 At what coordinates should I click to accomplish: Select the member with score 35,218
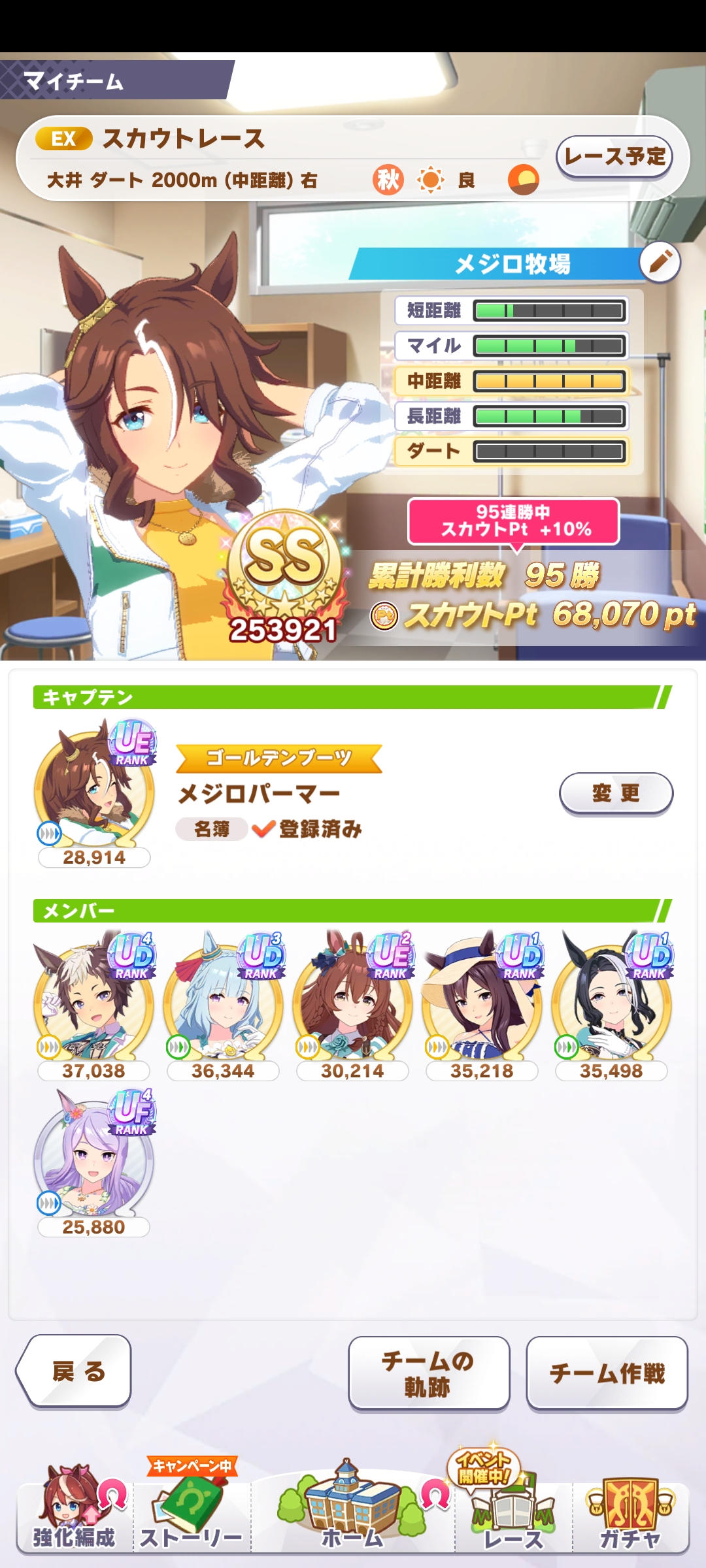coord(482,1000)
